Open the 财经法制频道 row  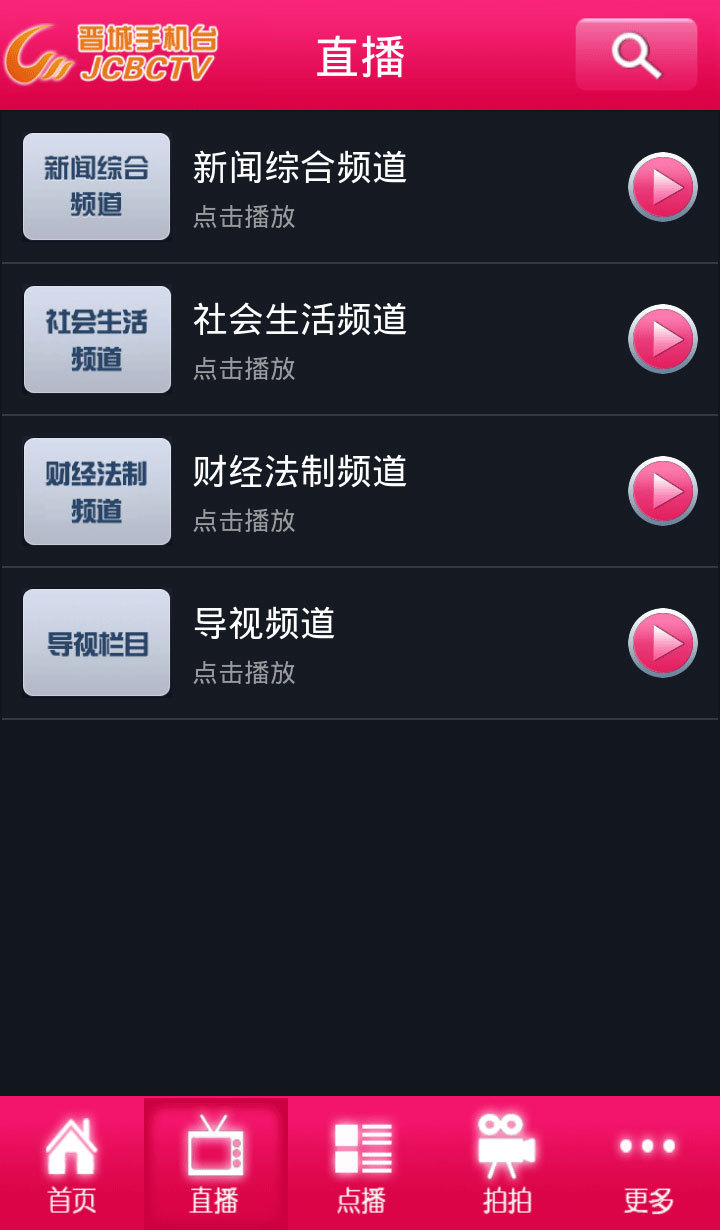360,492
